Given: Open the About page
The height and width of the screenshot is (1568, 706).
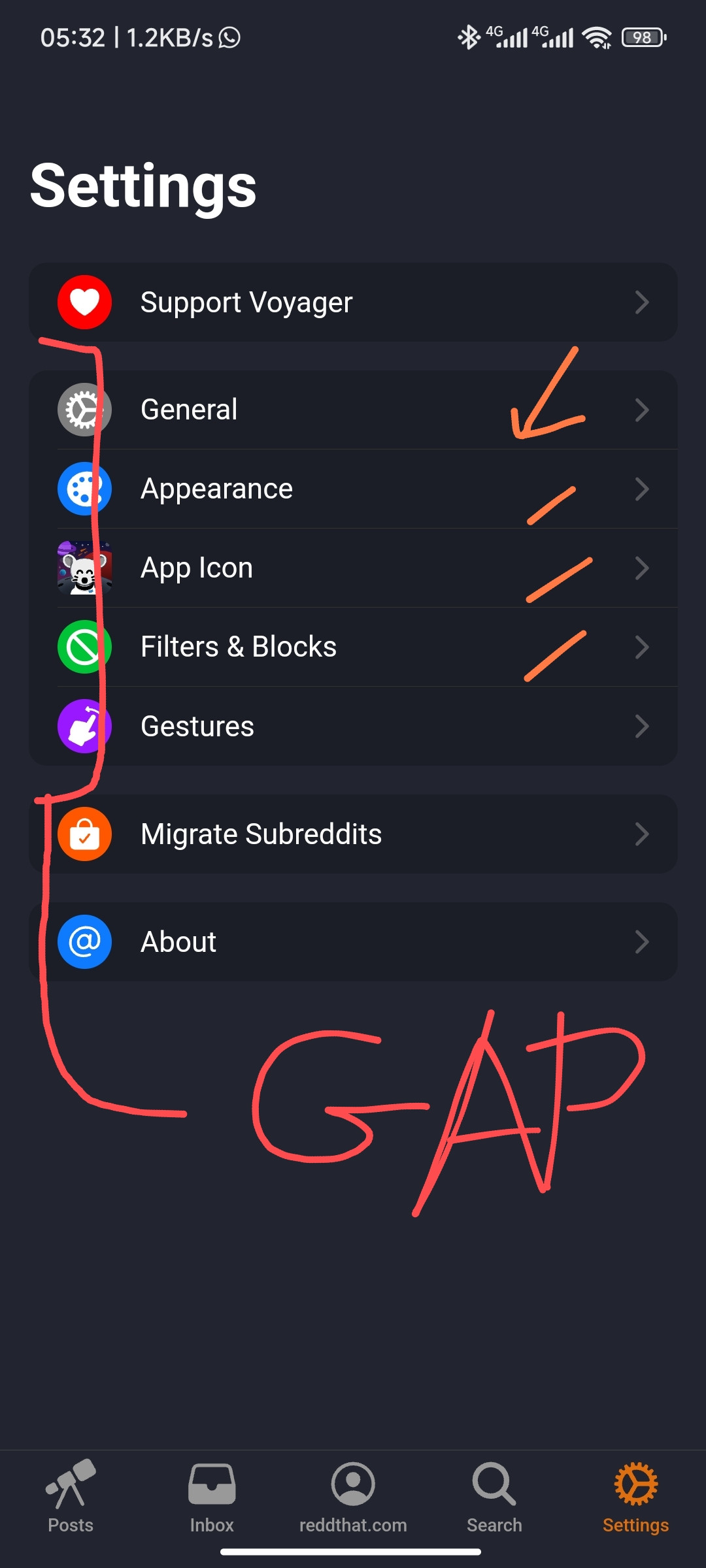Looking at the screenshot, I should pyautogui.click(x=353, y=941).
